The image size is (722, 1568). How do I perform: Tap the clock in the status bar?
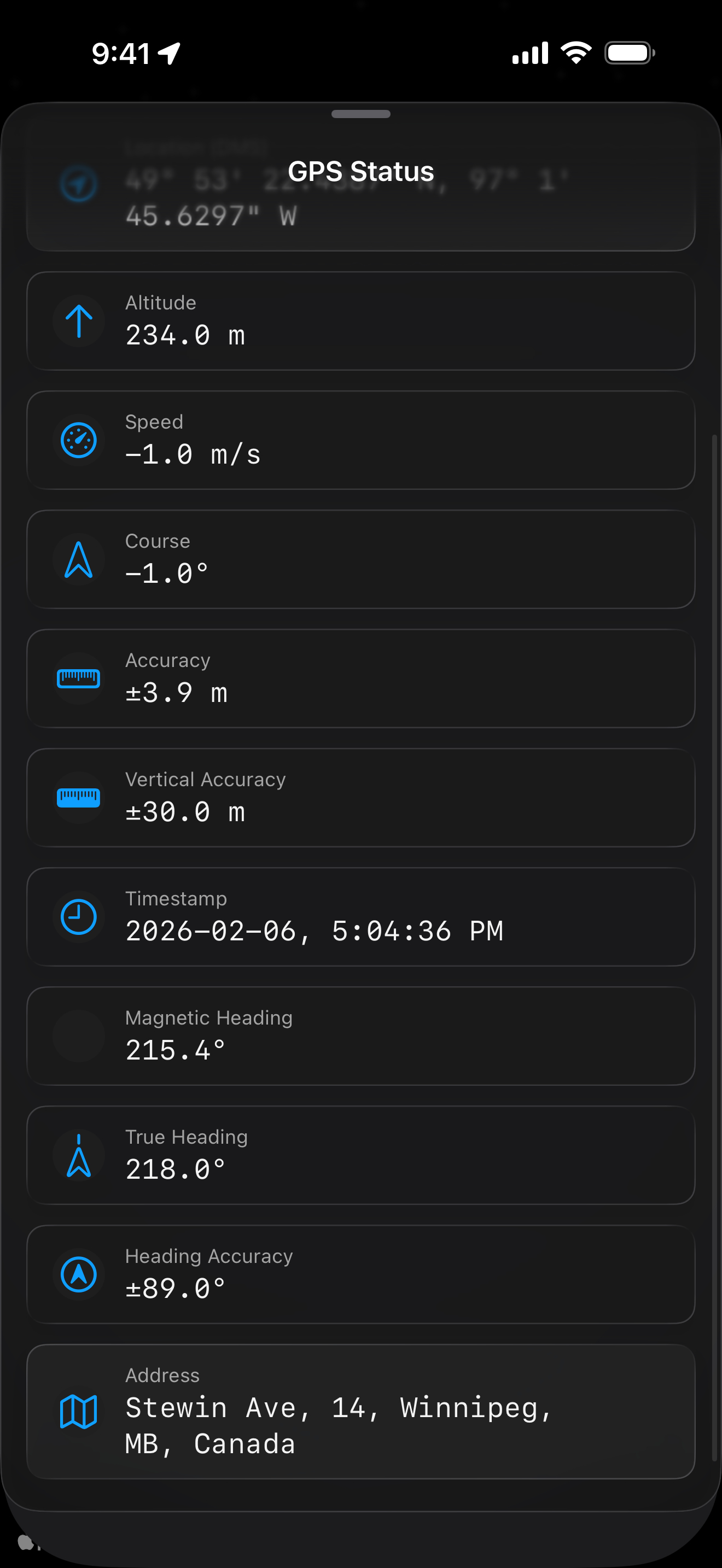coord(122,53)
